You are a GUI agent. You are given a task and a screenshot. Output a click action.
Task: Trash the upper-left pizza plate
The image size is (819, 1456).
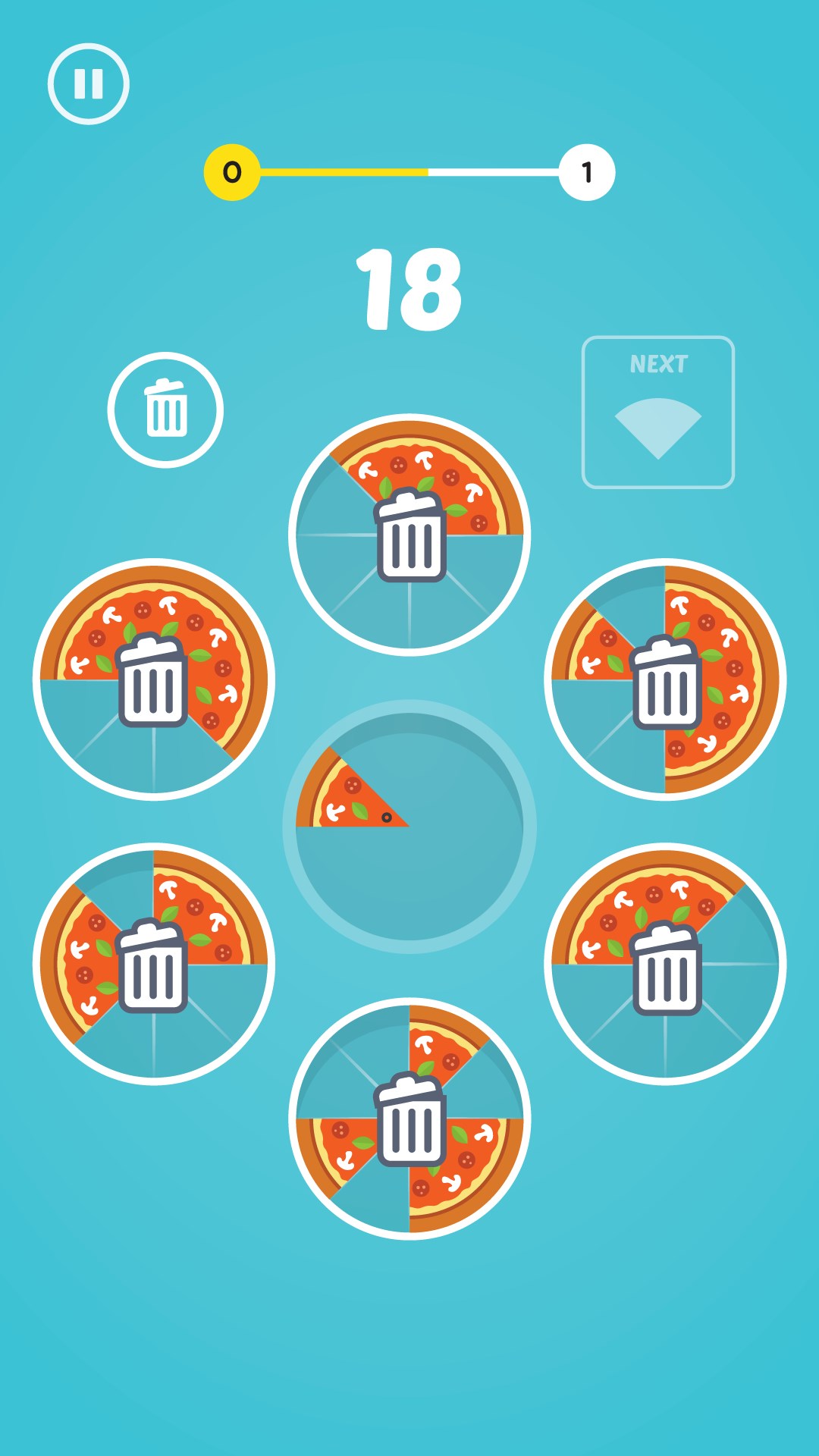[x=153, y=680]
